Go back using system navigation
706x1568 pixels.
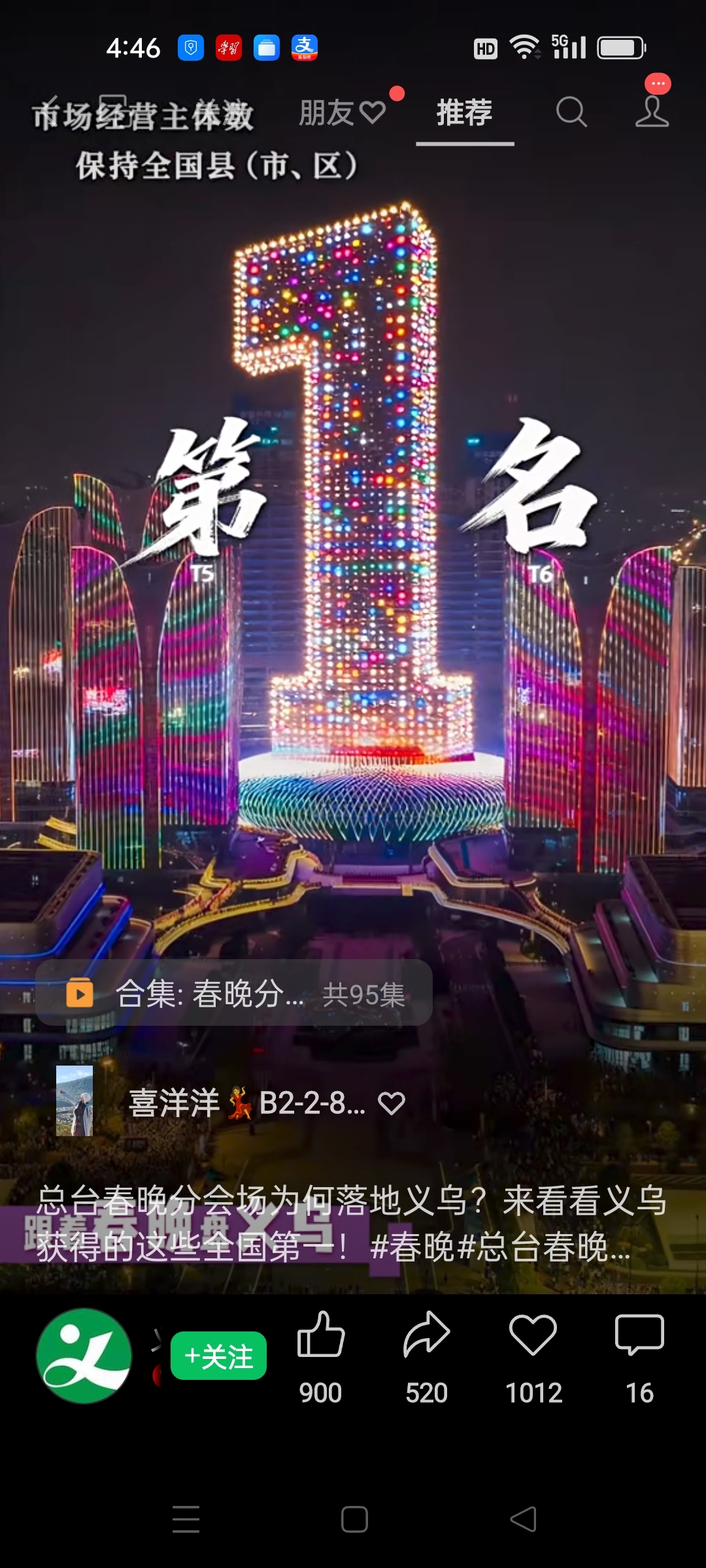[523, 1519]
